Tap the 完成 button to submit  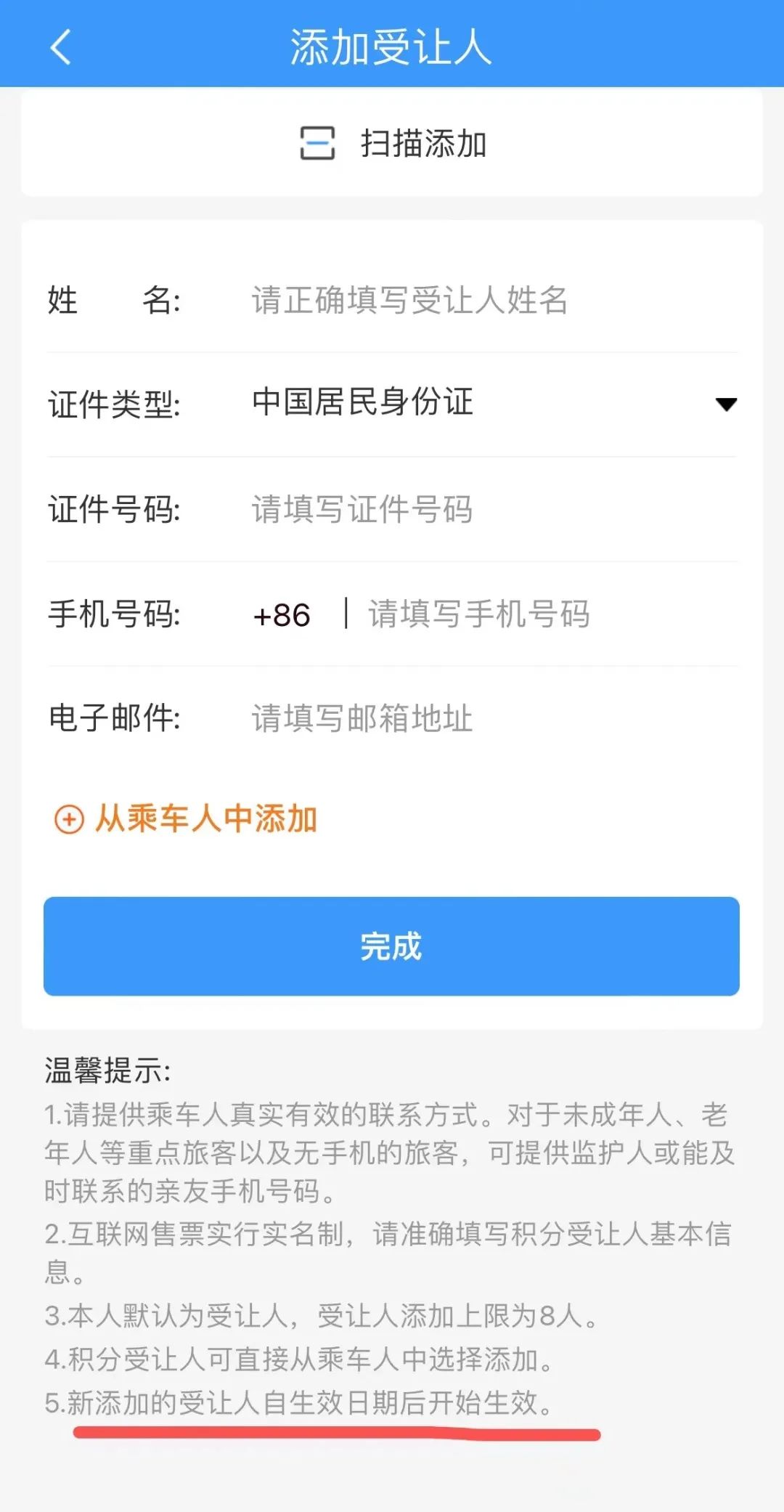click(x=391, y=946)
